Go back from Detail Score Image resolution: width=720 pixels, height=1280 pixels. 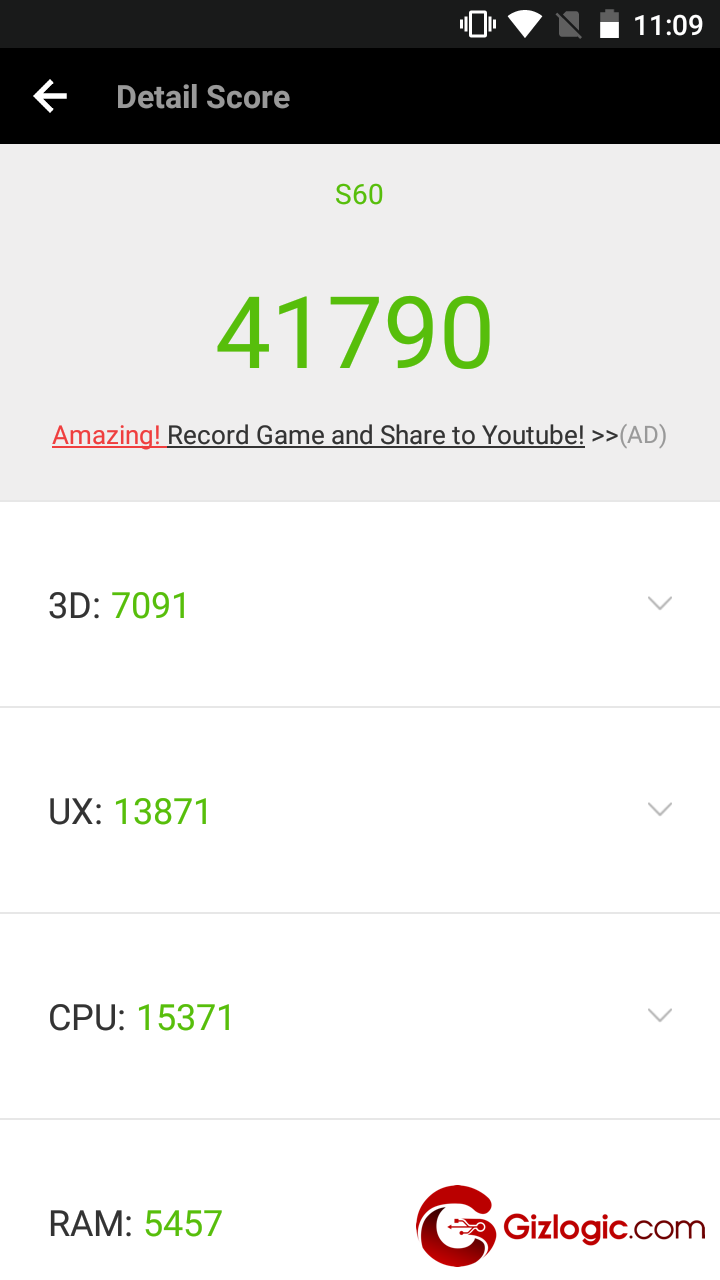pyautogui.click(x=50, y=97)
